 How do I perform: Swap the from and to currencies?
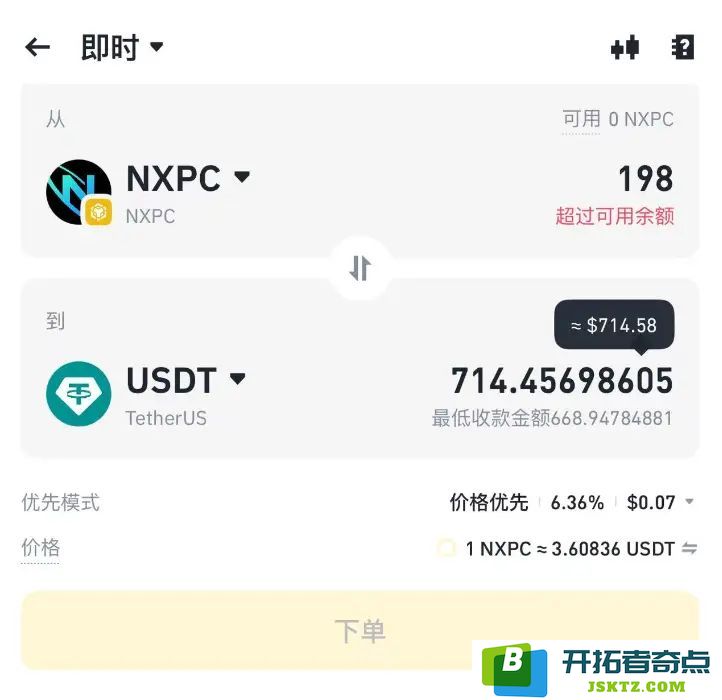(x=360, y=268)
